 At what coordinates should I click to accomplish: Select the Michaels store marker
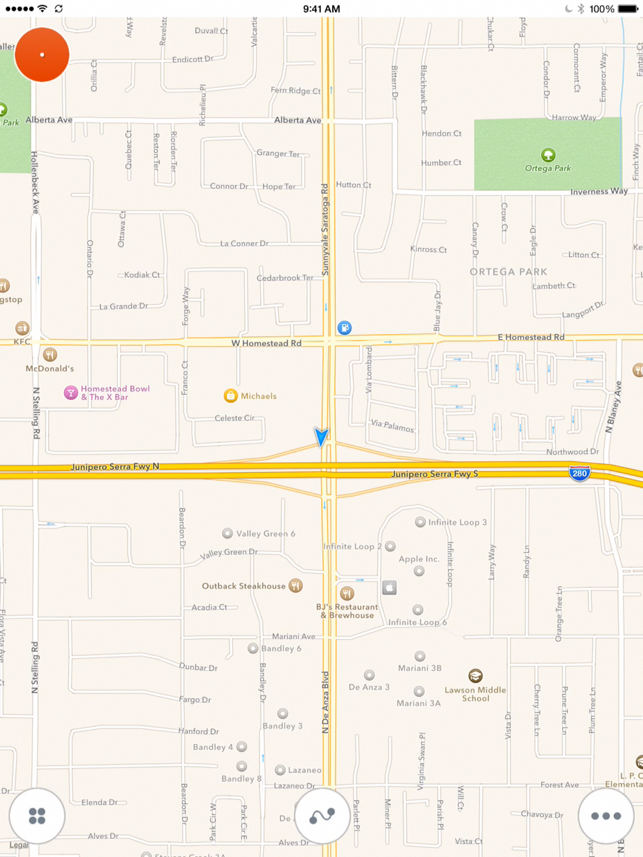(230, 396)
